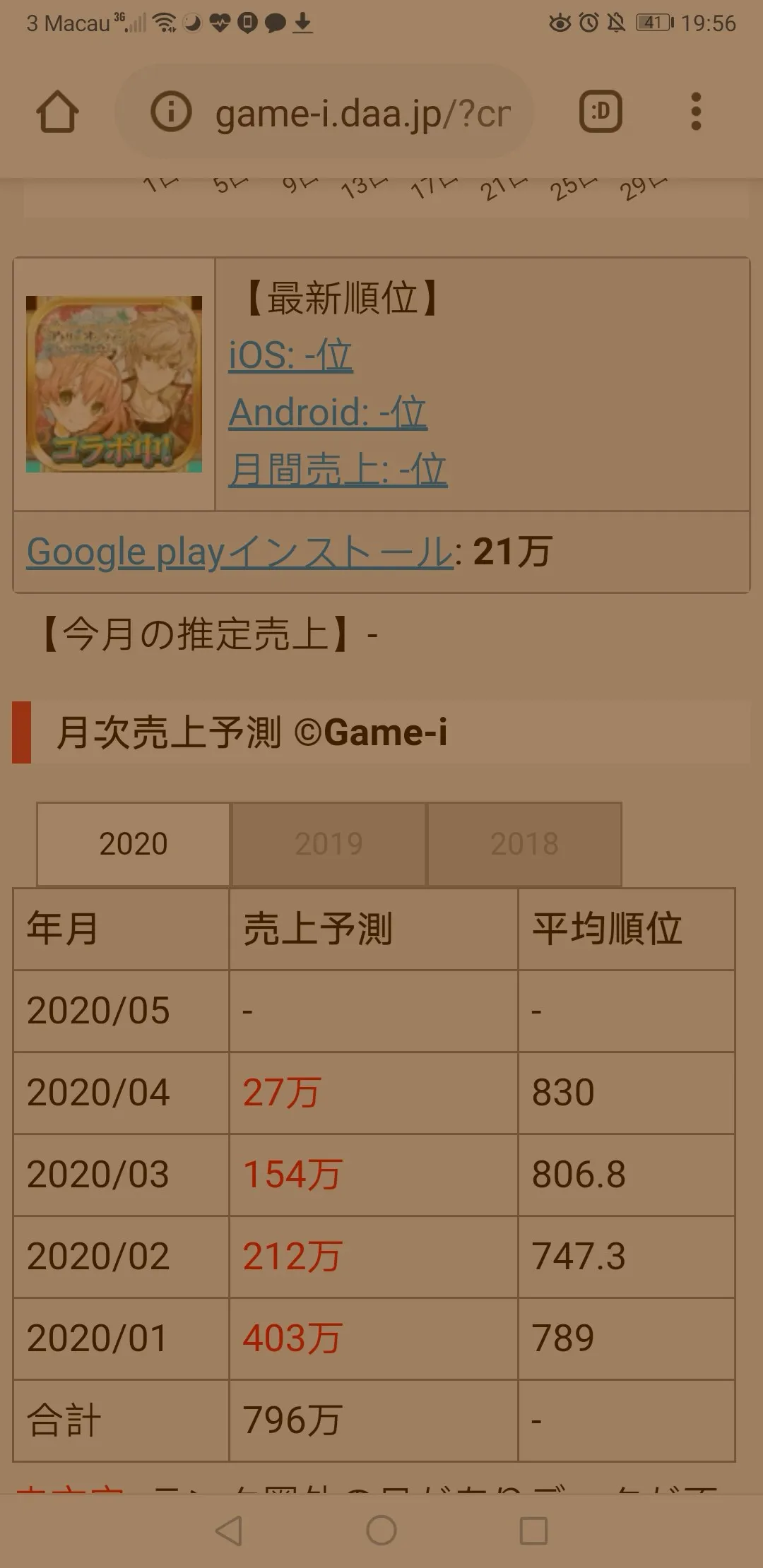
Task: Open the Google play インストール link
Action: 239,552
